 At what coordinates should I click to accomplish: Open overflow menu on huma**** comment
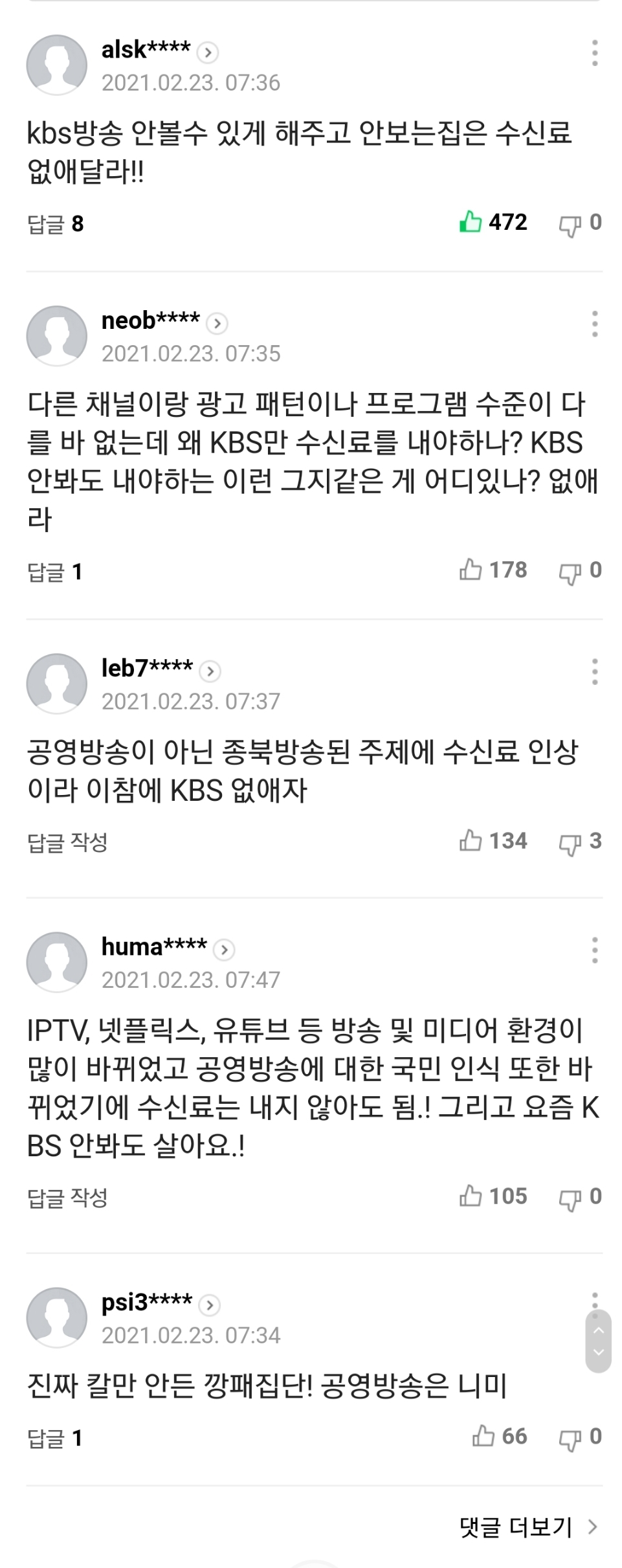(x=594, y=950)
